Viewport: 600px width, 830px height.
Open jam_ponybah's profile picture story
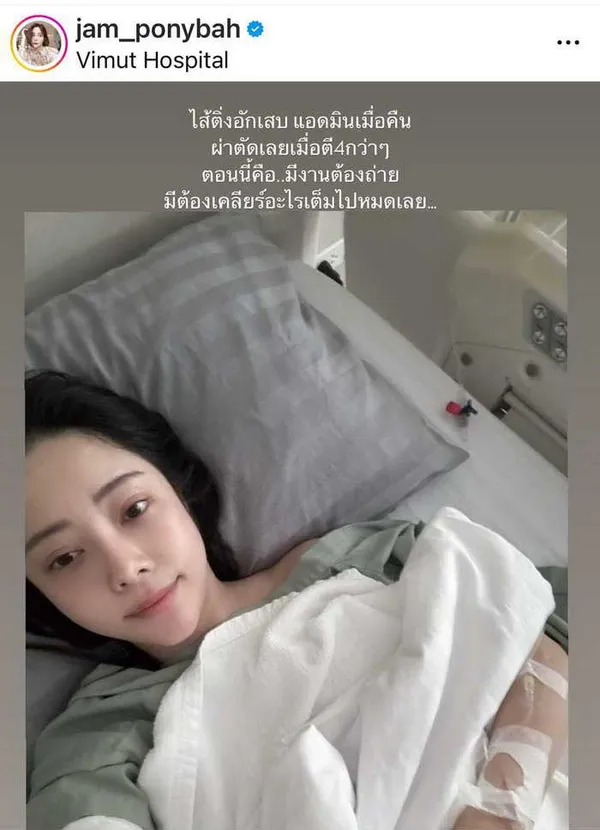tap(39, 44)
